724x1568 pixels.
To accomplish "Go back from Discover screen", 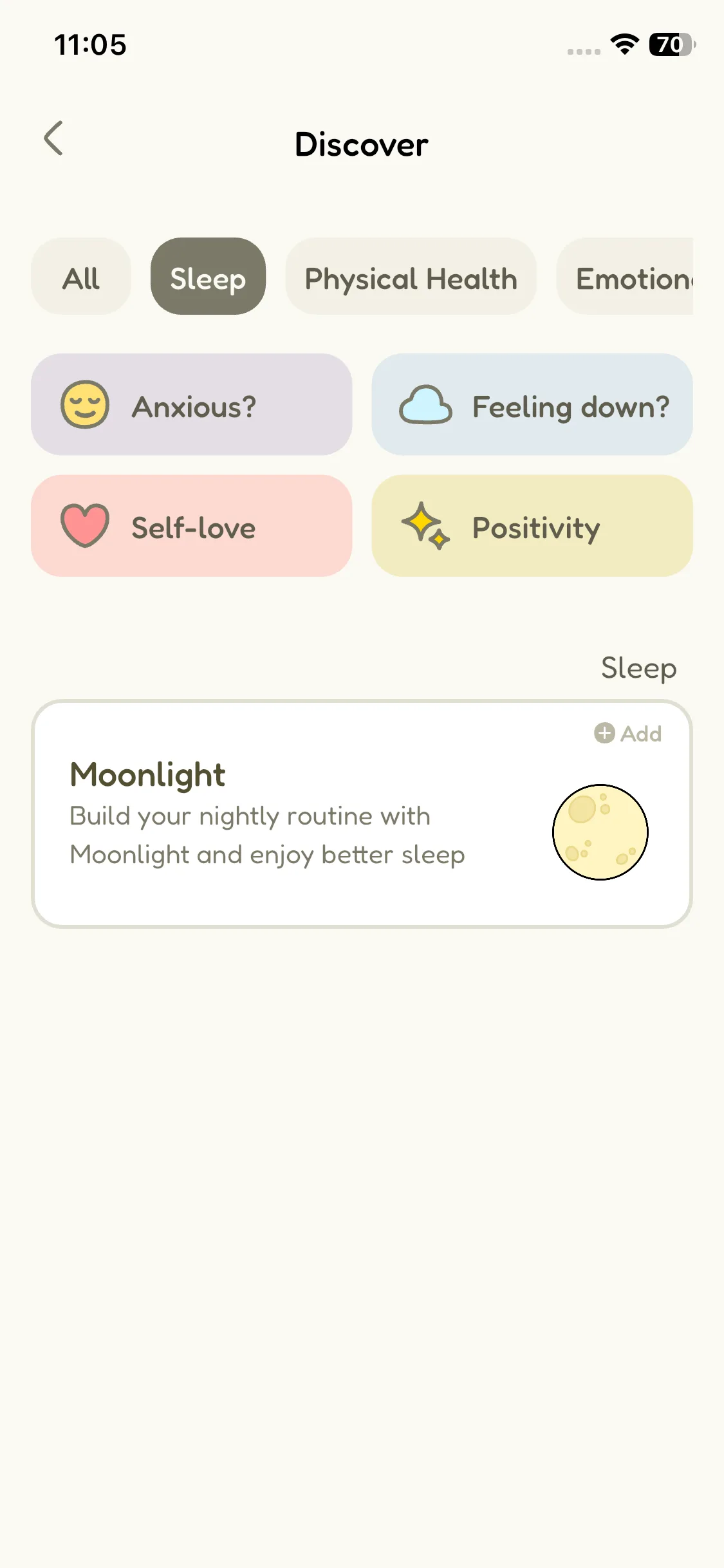I will [54, 138].
